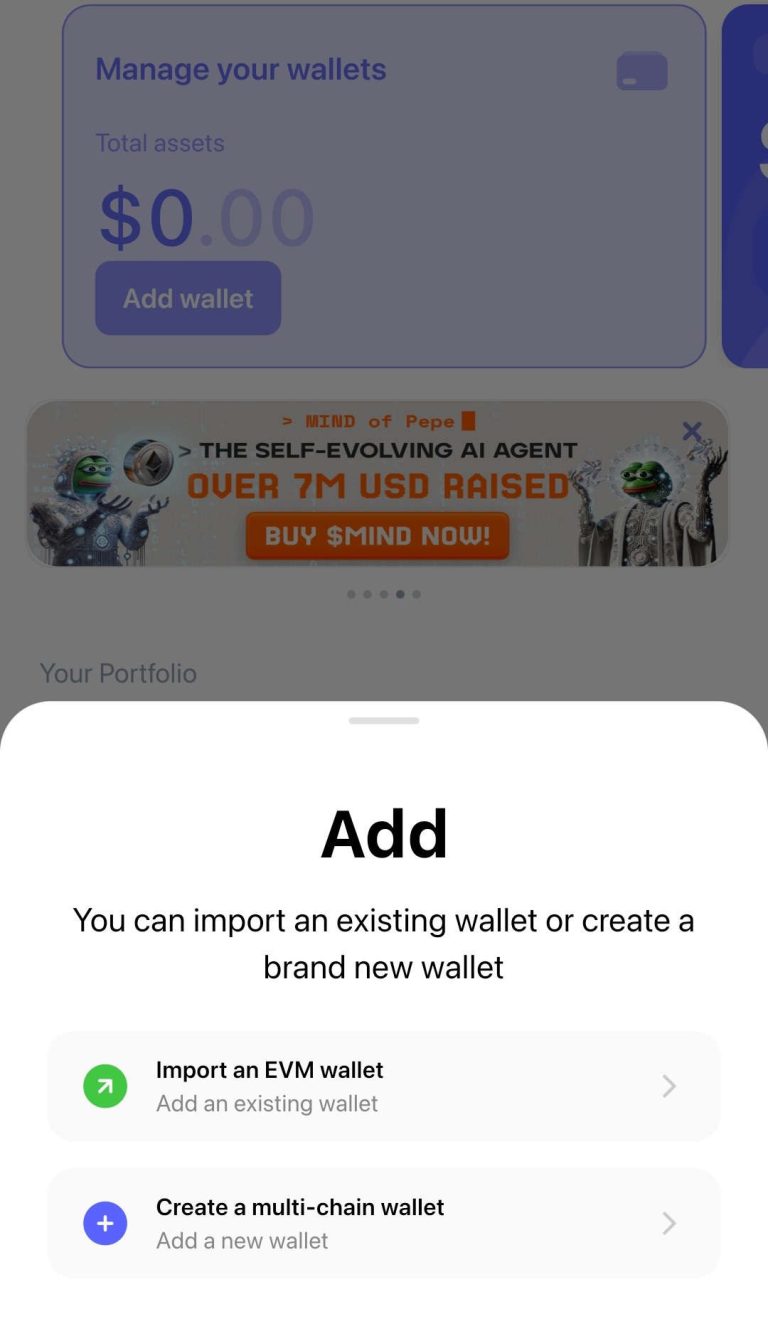
Task: Select the green import arrow icon
Action: tap(105, 1086)
